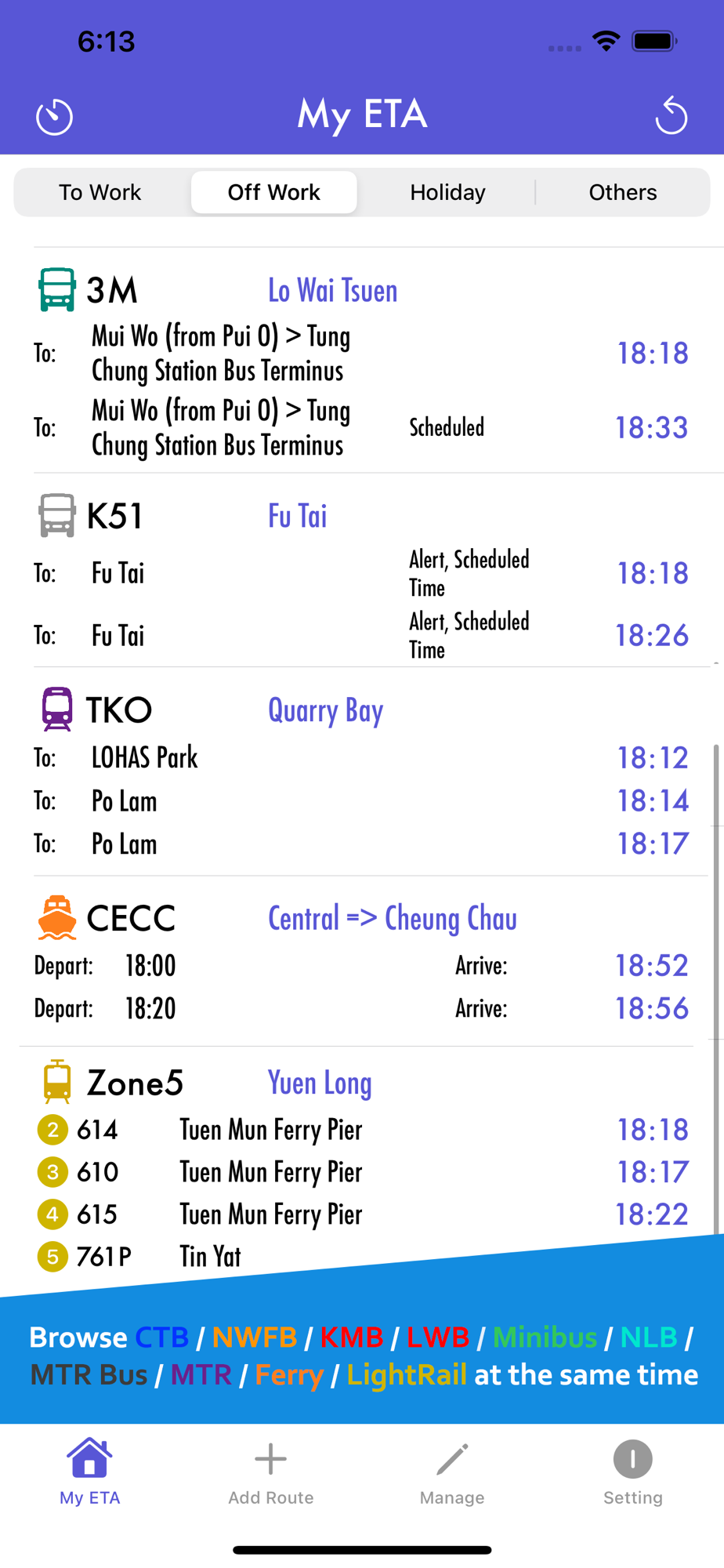Select the Off Work segment
Screen dimensions: 724x1568
click(x=273, y=192)
